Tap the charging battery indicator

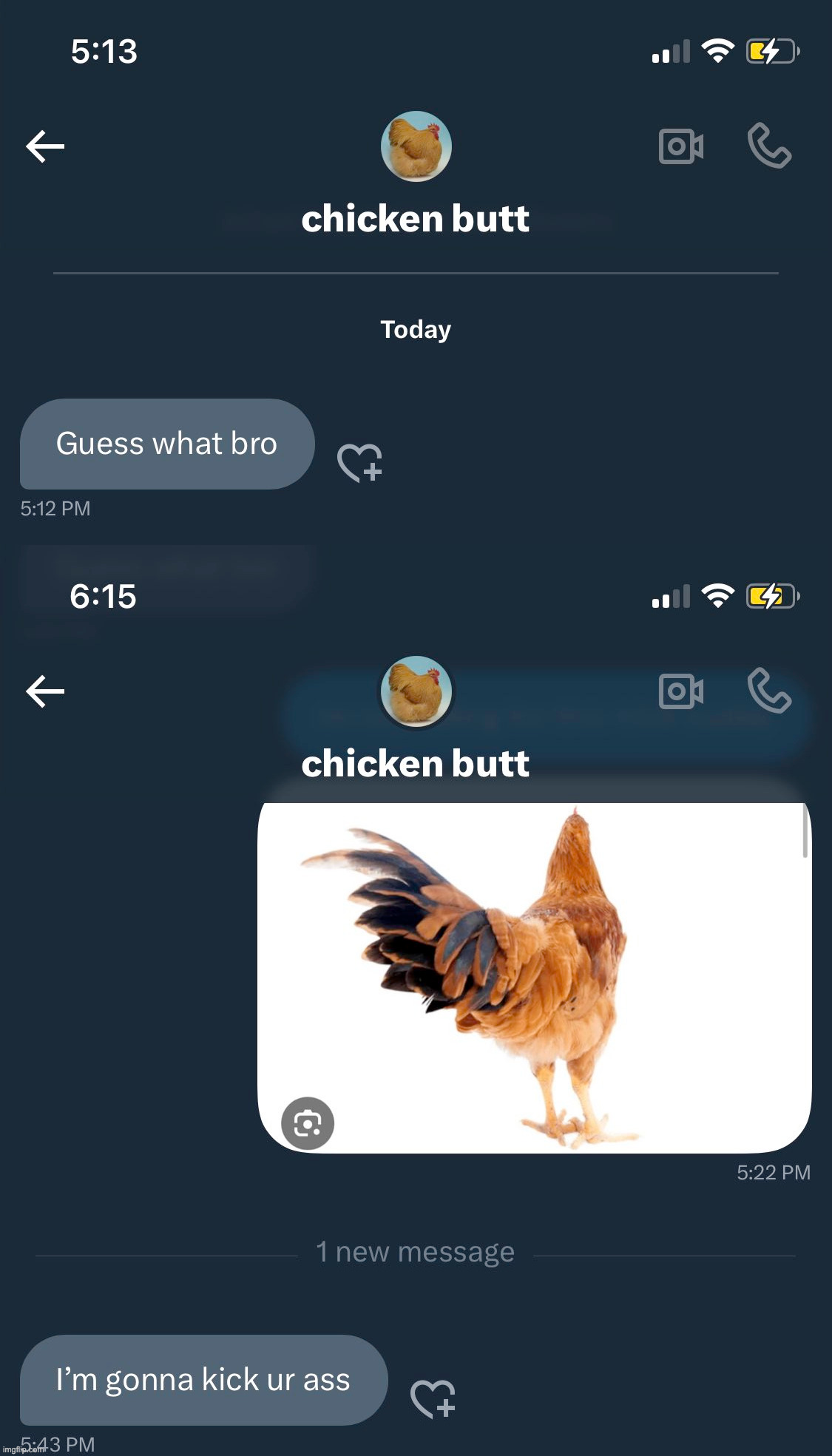coord(769,51)
